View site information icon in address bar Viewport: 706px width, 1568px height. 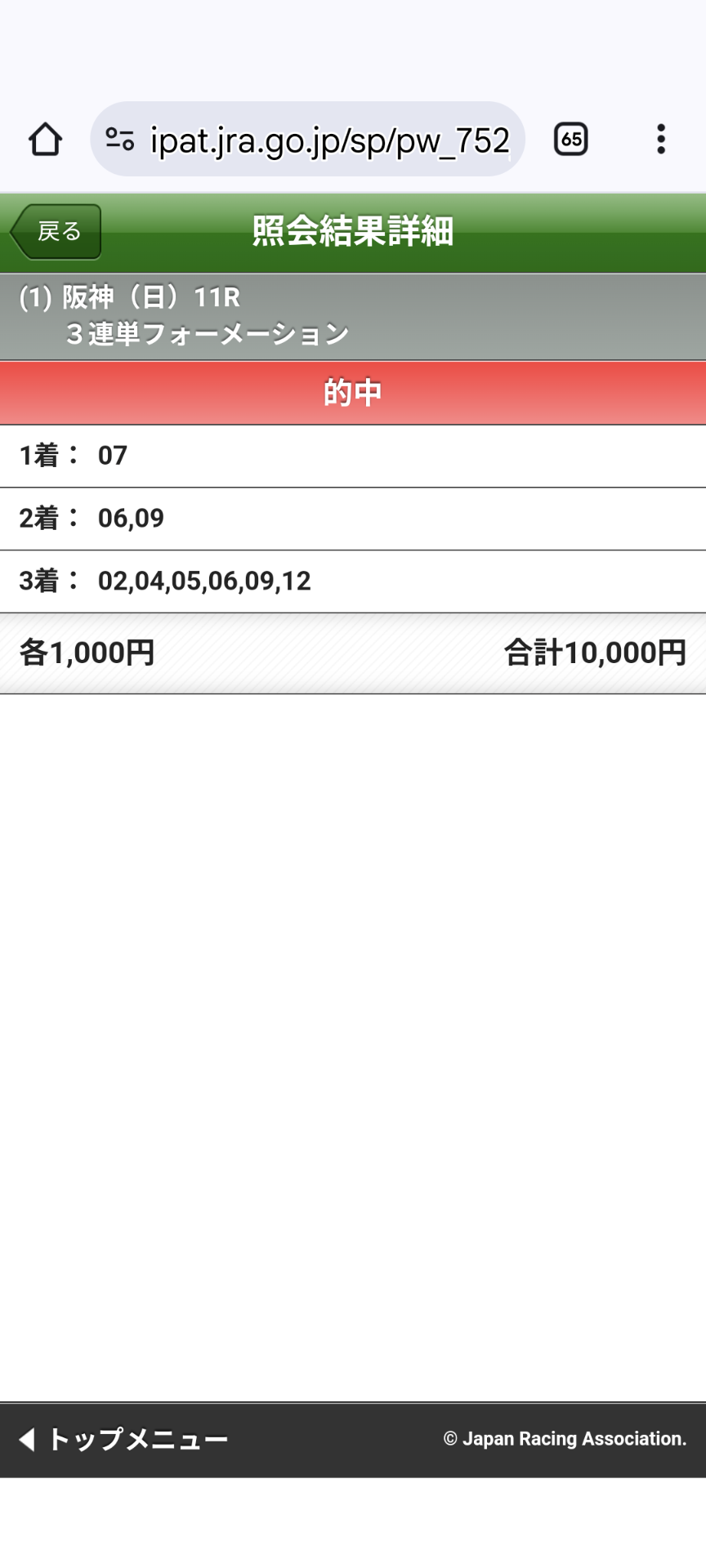coord(120,140)
